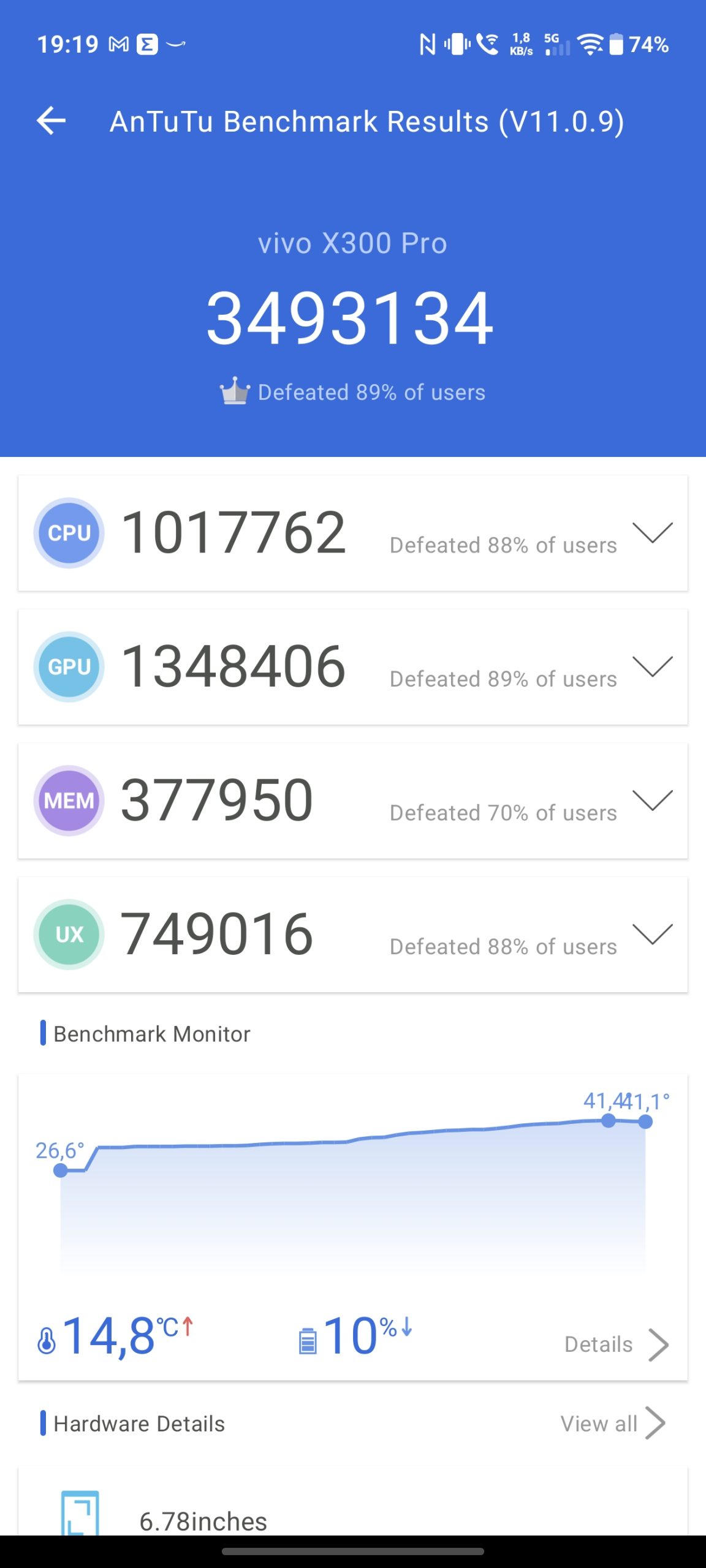Expand the UX score section
Image resolution: width=706 pixels, height=1568 pixels.
click(x=652, y=934)
